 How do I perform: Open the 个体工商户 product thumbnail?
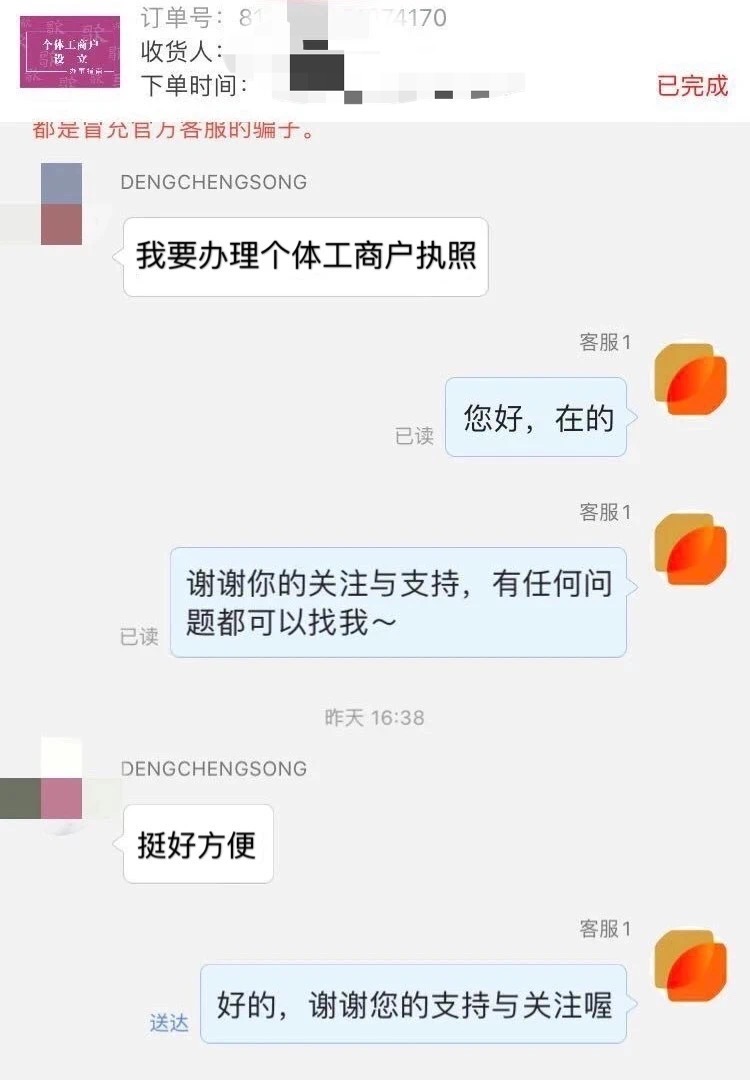pyautogui.click(x=70, y=52)
